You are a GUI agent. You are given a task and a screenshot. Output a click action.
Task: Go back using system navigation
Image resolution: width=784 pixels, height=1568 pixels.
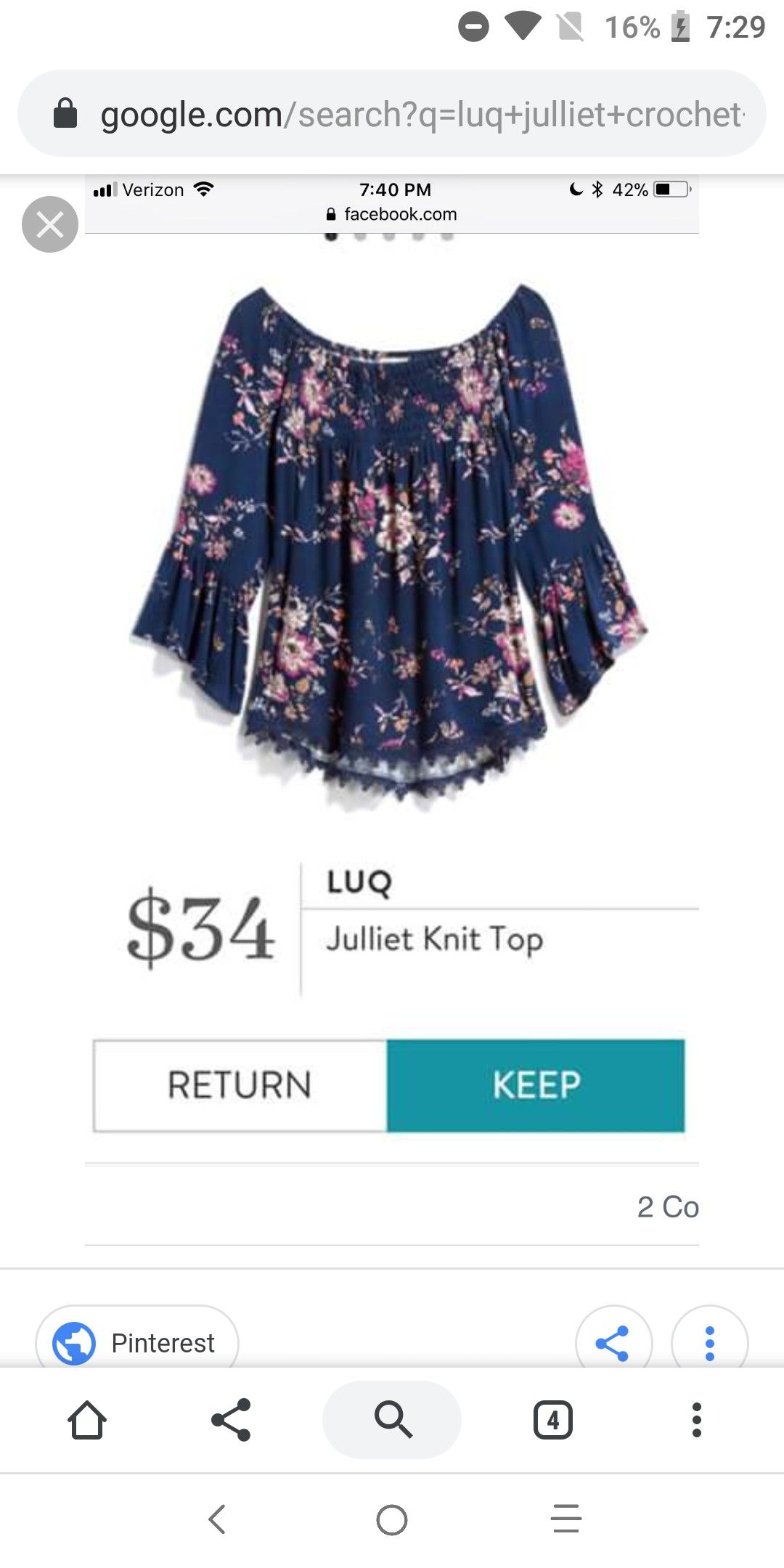pos(217,1519)
